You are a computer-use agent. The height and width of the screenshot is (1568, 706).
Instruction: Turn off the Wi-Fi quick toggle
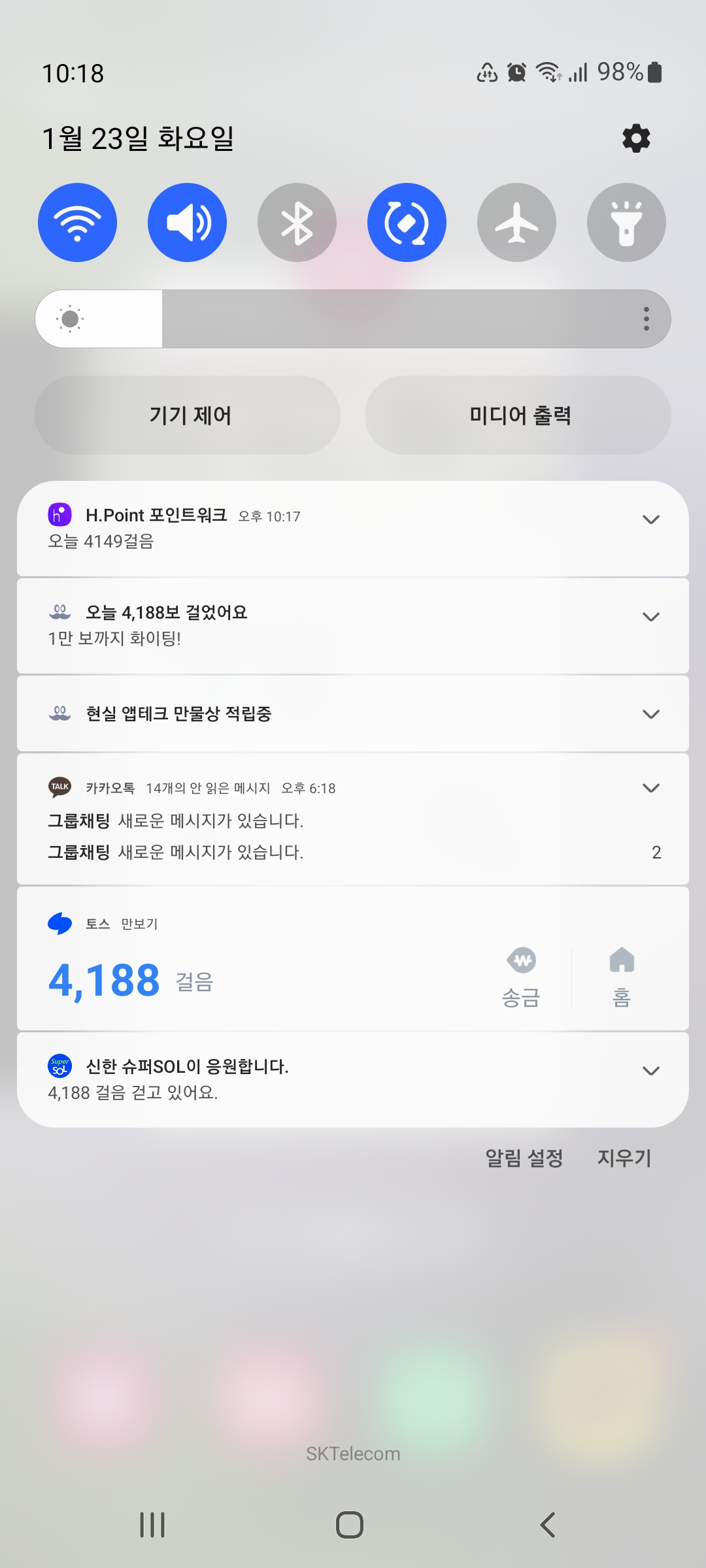coord(77,223)
